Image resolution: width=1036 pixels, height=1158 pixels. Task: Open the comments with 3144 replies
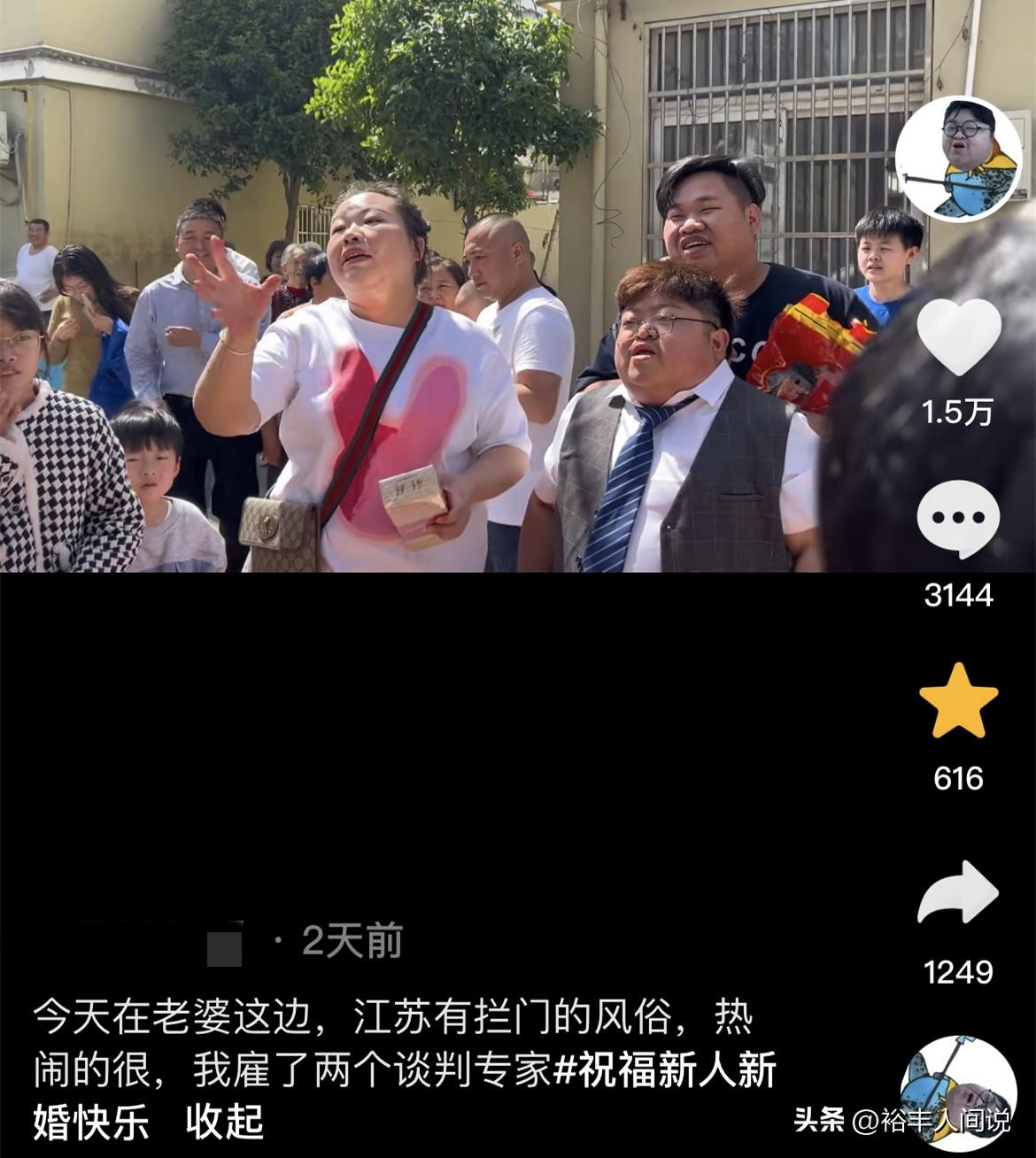tap(958, 521)
